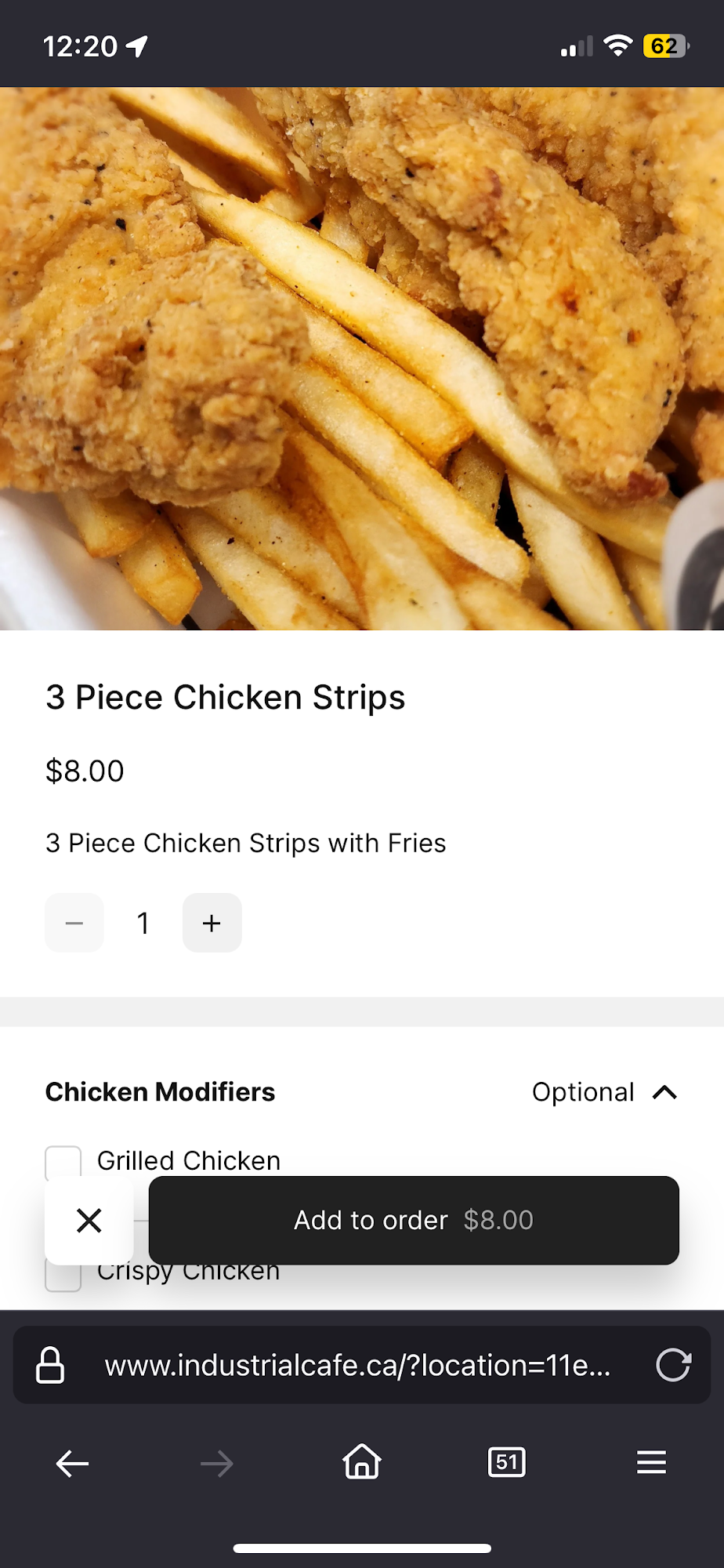
Task: View site security info via lock icon
Action: point(50,1365)
